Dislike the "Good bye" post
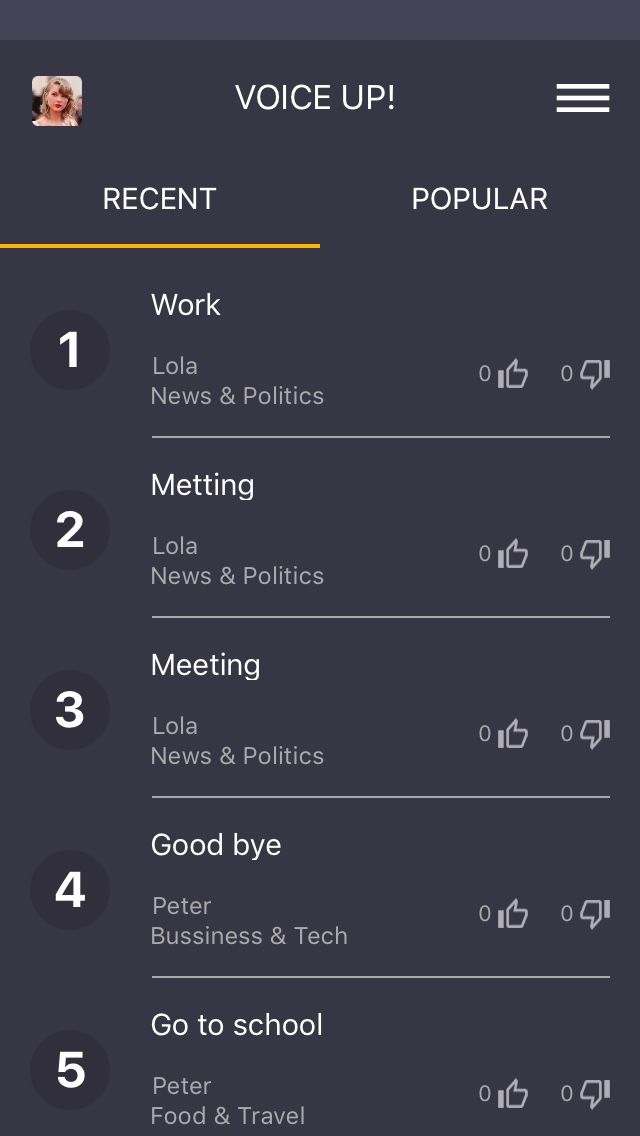The image size is (640, 1136). click(595, 914)
